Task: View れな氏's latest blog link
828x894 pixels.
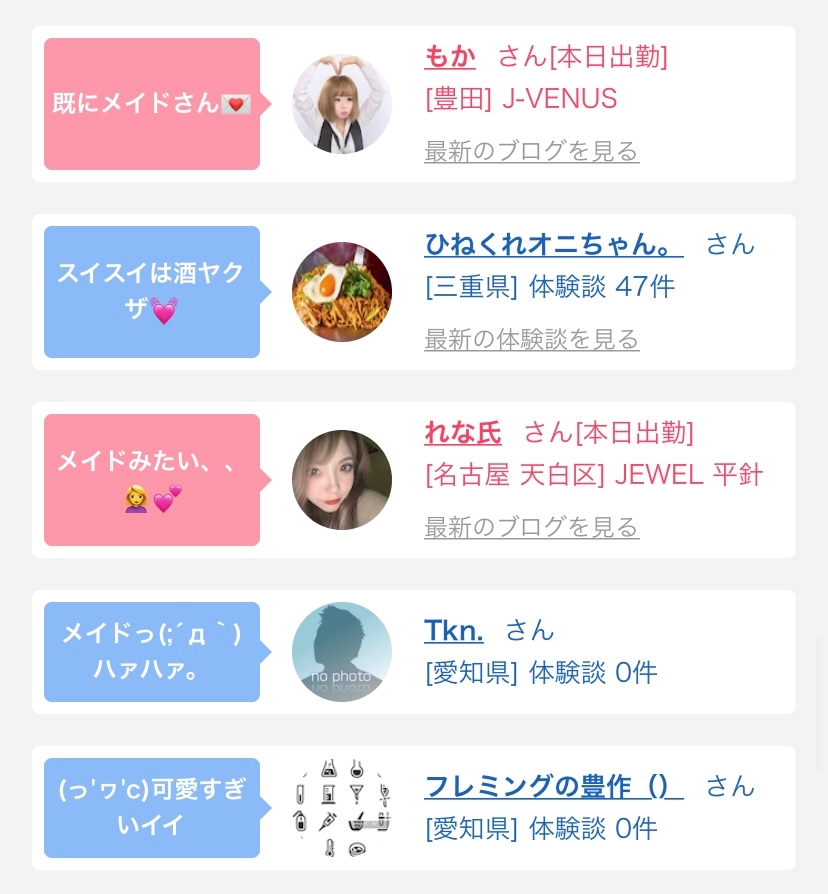Action: coord(531,527)
